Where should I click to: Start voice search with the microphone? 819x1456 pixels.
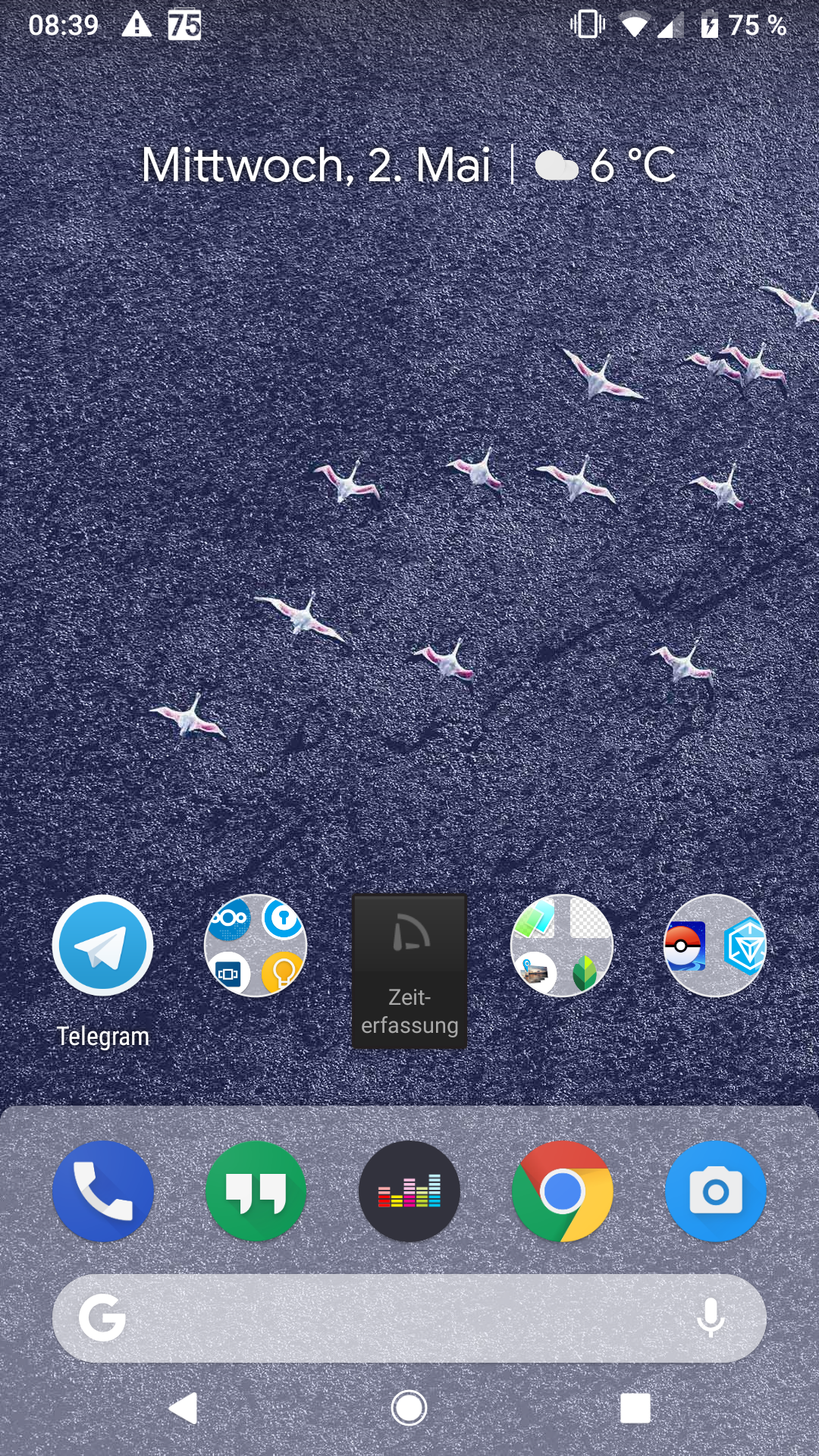coord(711,1318)
